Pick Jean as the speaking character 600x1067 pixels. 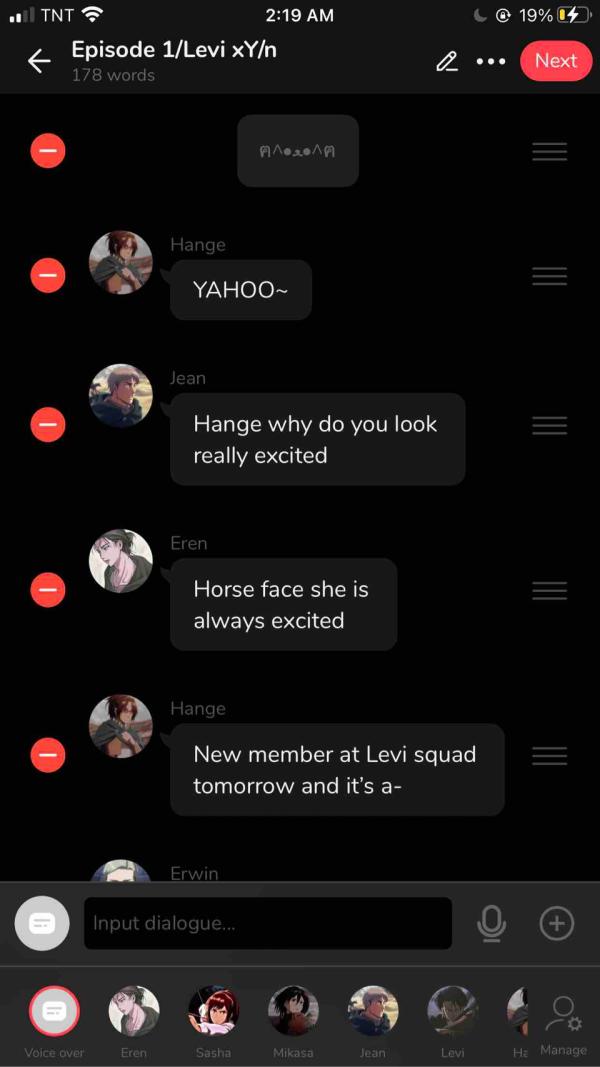pos(373,1011)
